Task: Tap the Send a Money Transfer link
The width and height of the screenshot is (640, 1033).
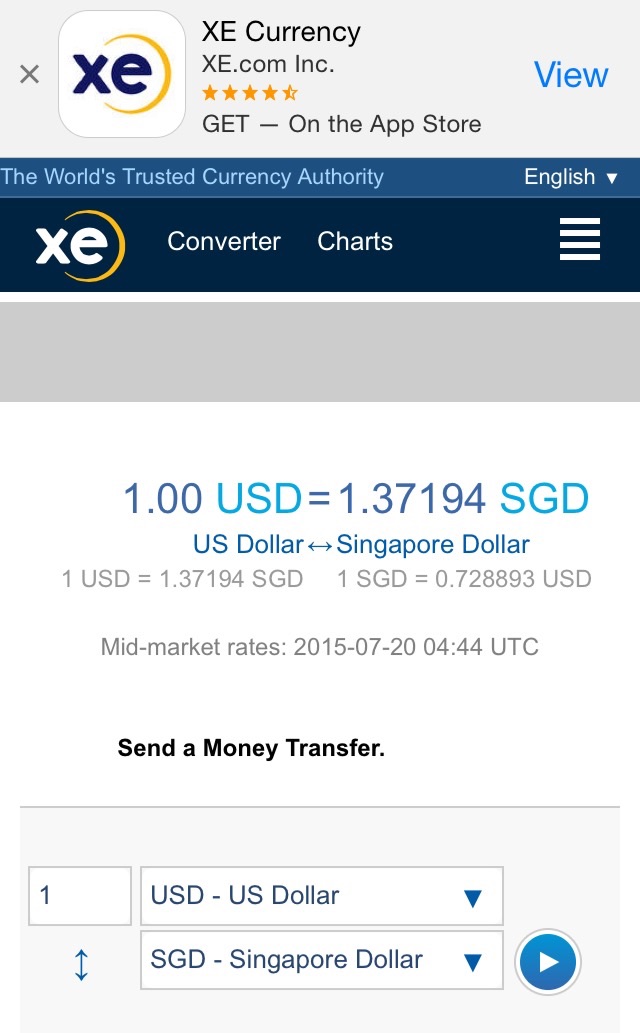Action: (x=251, y=748)
